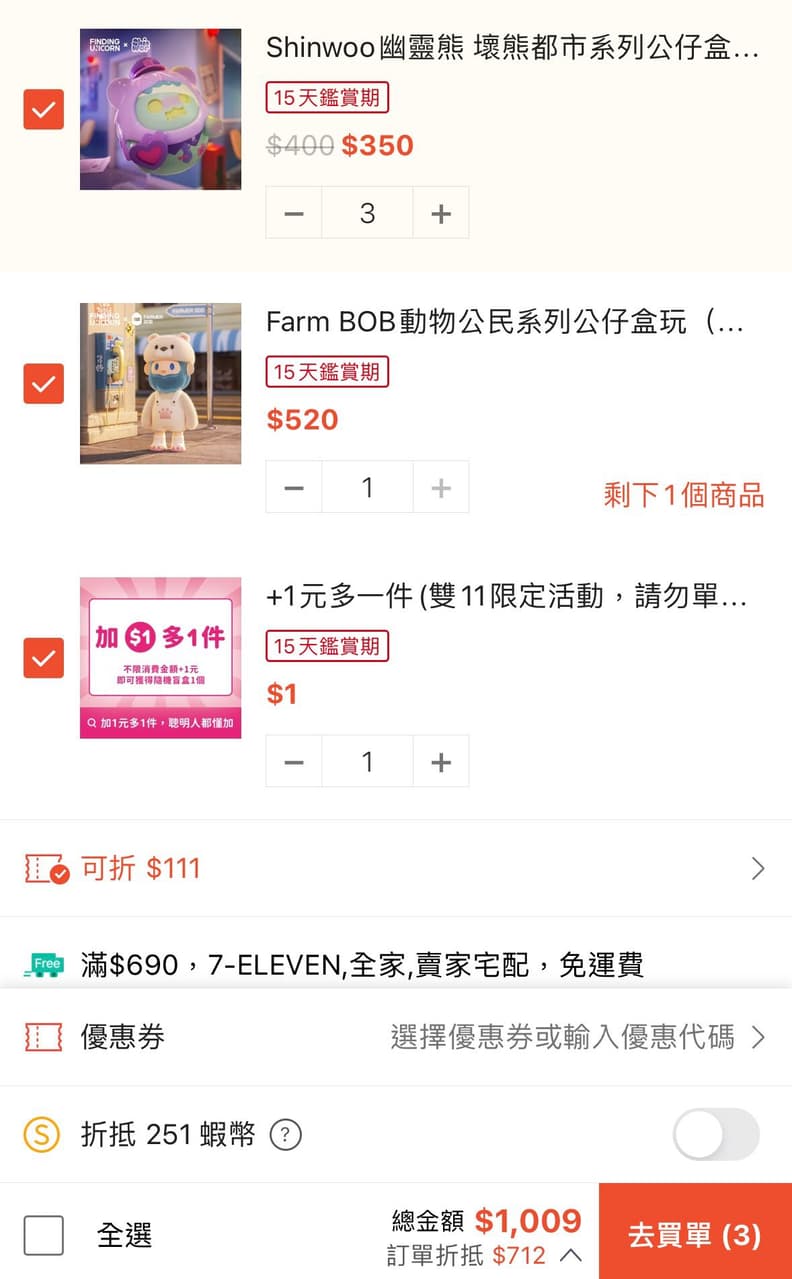Screen dimensions: 792x1279
Task: Uncheck the Shinwoo幽靈熊 item checkbox
Action: [43, 110]
